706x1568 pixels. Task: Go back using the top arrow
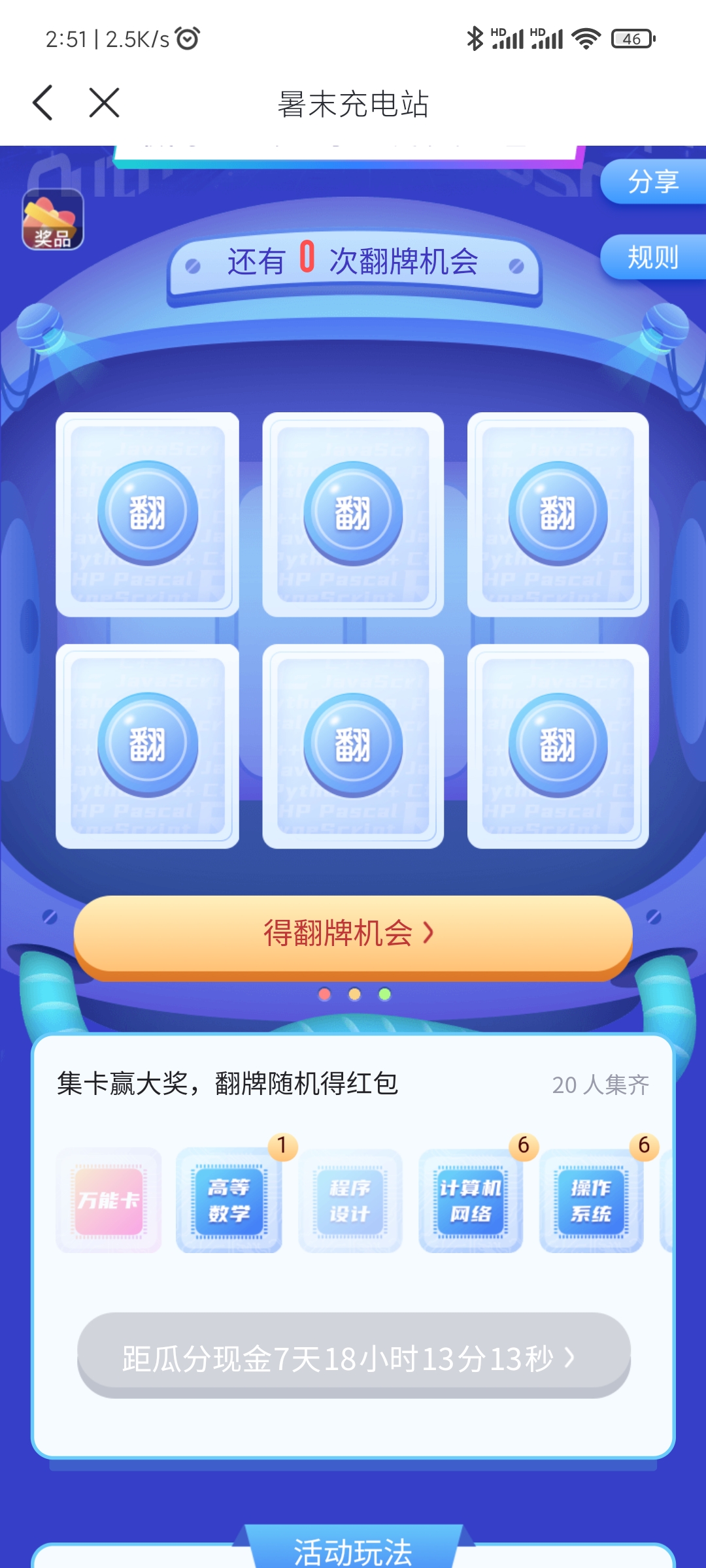[x=43, y=103]
